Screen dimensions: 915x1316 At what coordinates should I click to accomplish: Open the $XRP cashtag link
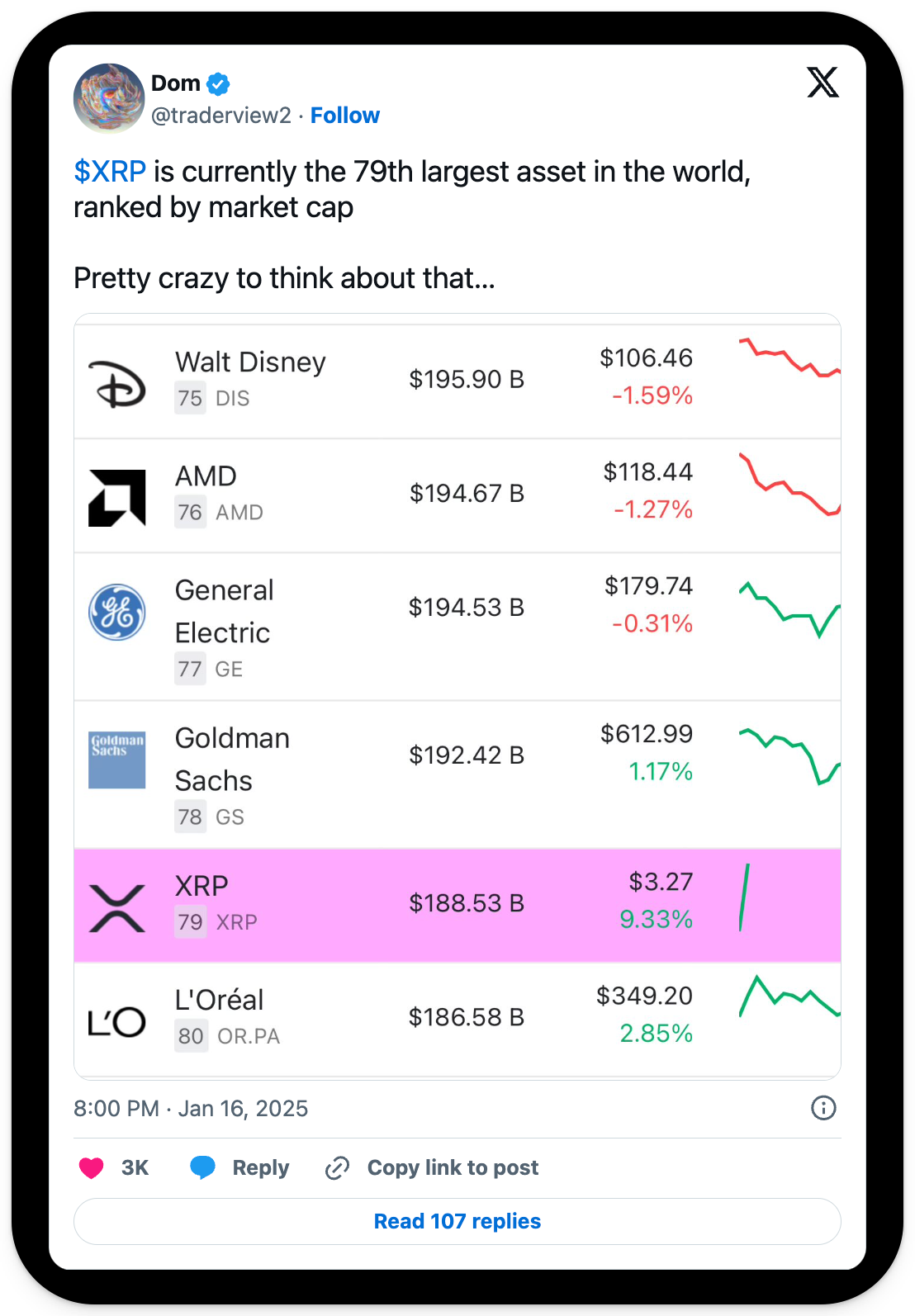coord(110,172)
